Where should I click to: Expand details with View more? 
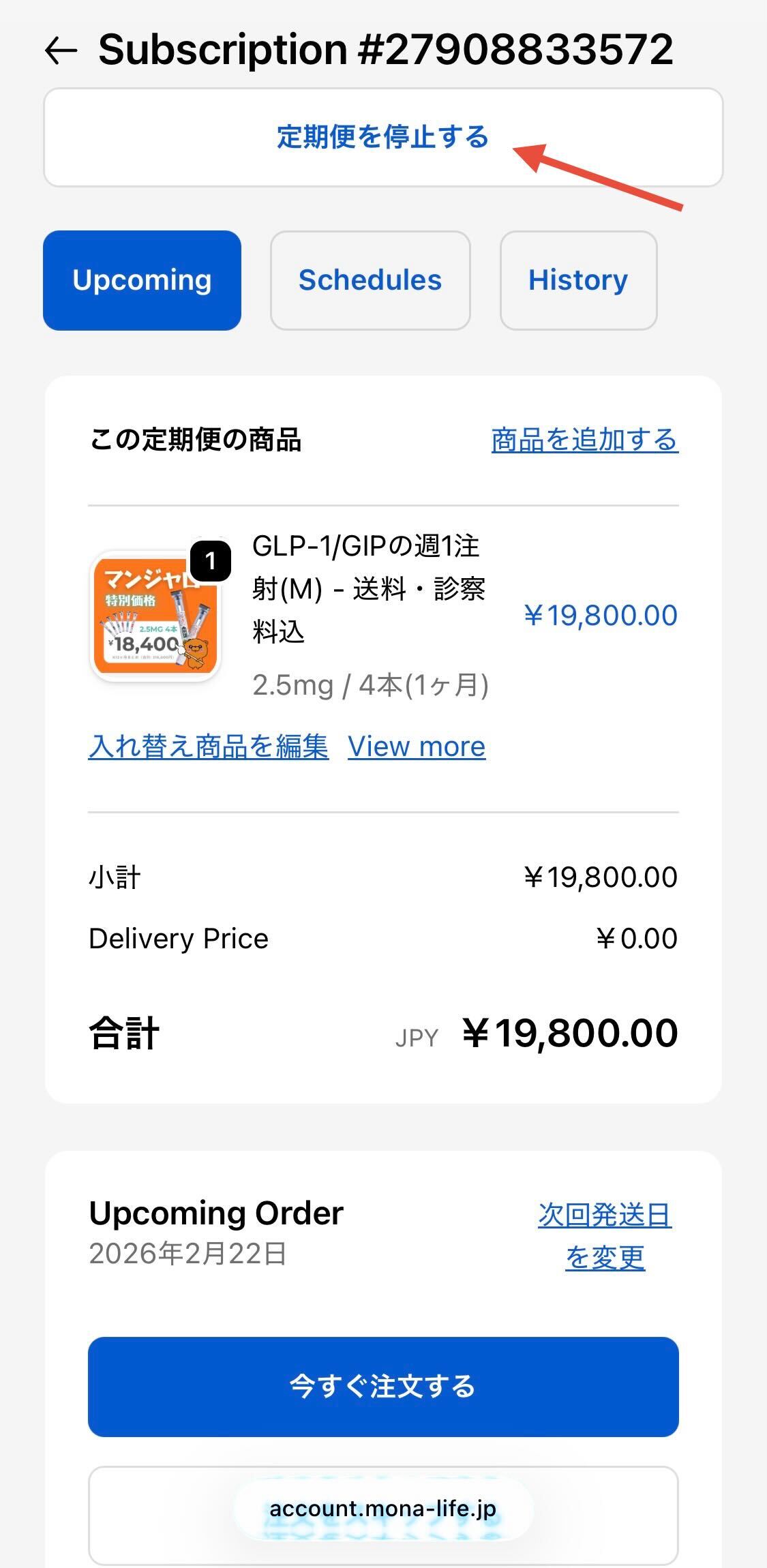(x=417, y=747)
